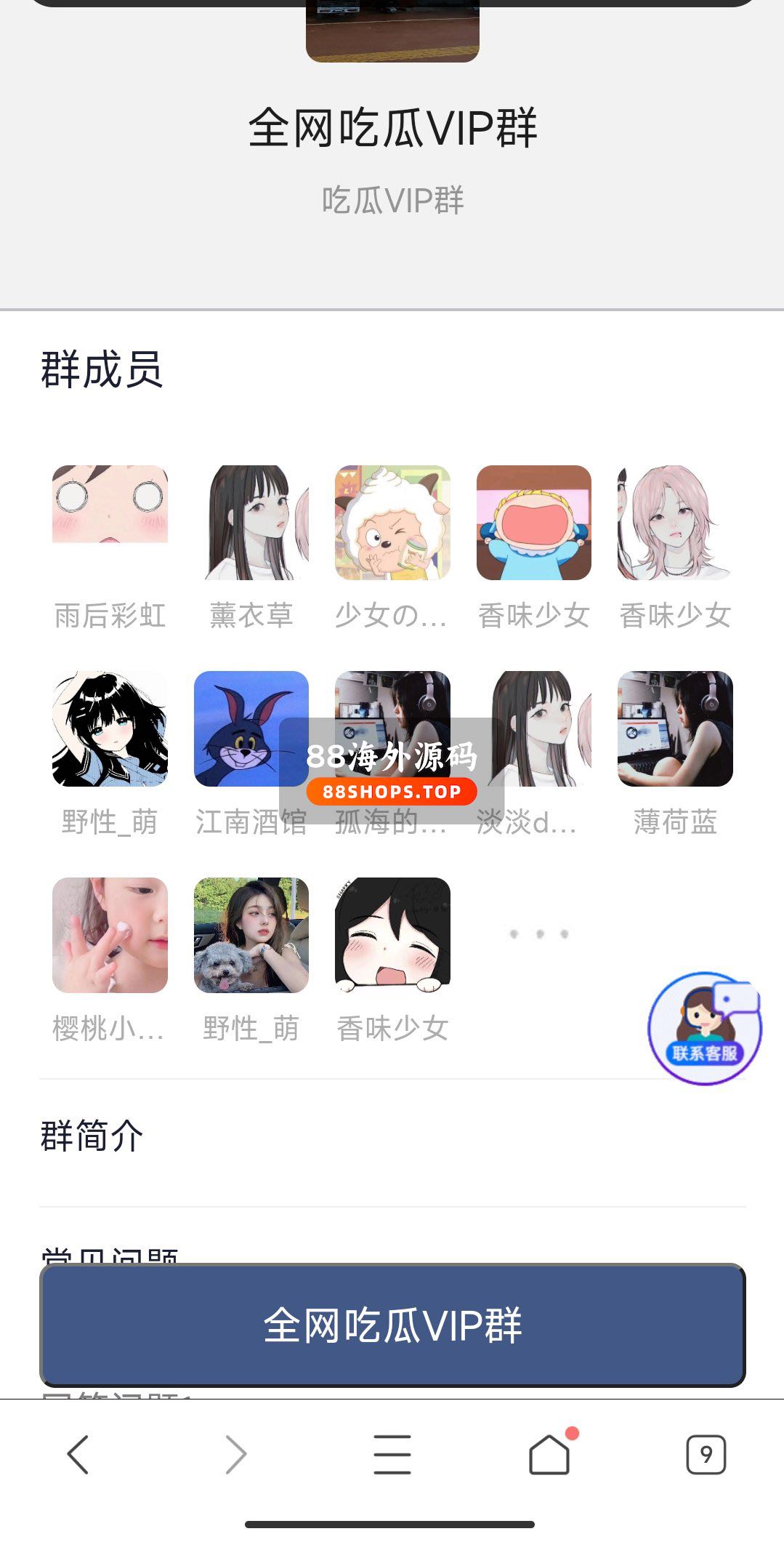Select the member 江南酒馆
784x1542 pixels.
(x=251, y=728)
